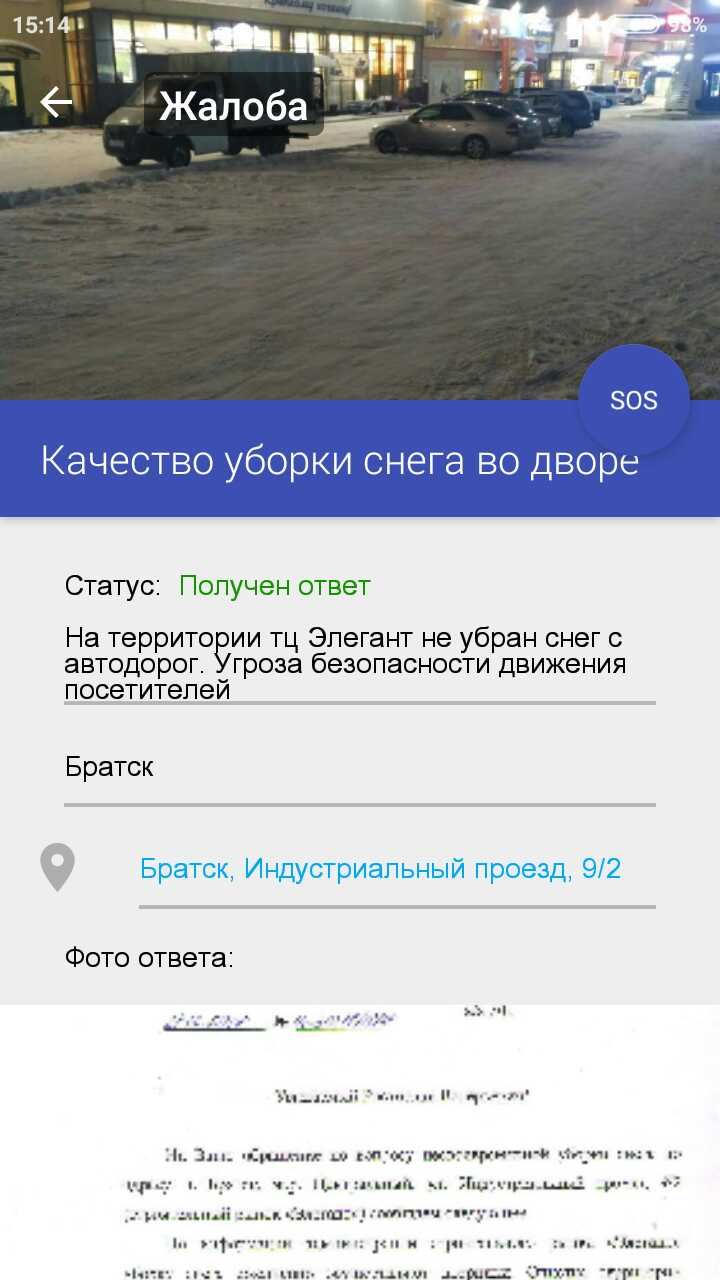Go back using the arrow icon
This screenshot has height=1280, width=720.
[56, 102]
